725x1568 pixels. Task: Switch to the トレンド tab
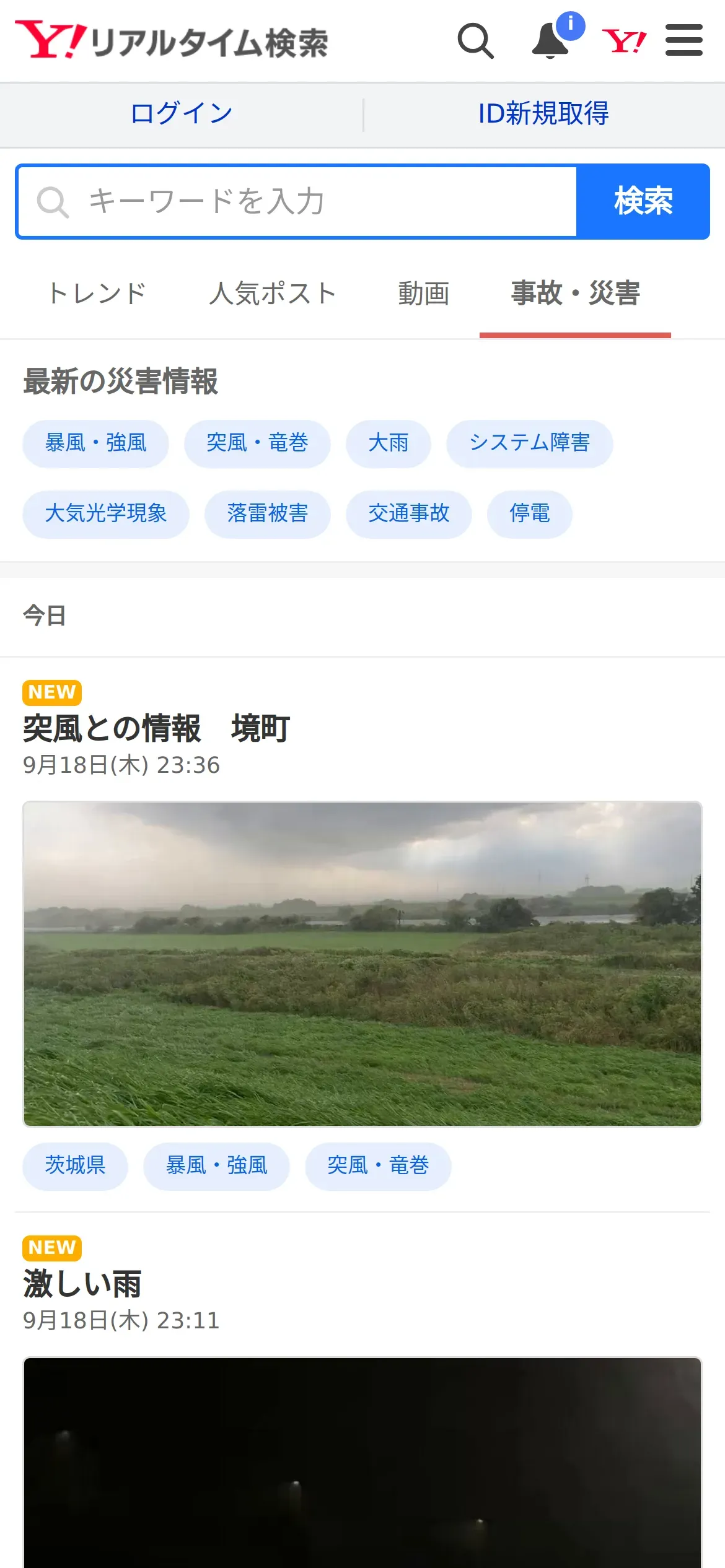point(97,294)
